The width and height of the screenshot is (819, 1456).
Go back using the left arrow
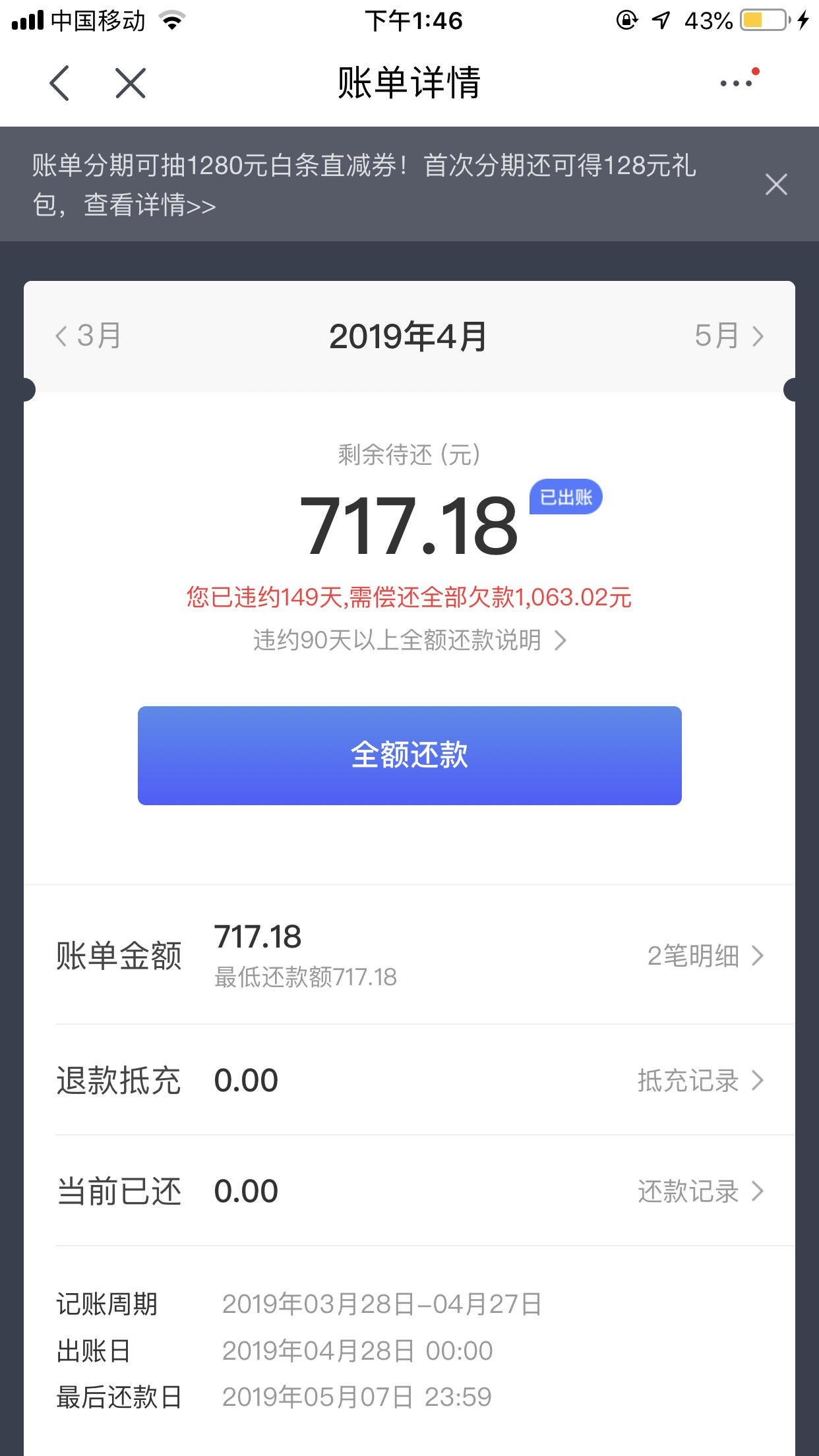click(x=59, y=83)
